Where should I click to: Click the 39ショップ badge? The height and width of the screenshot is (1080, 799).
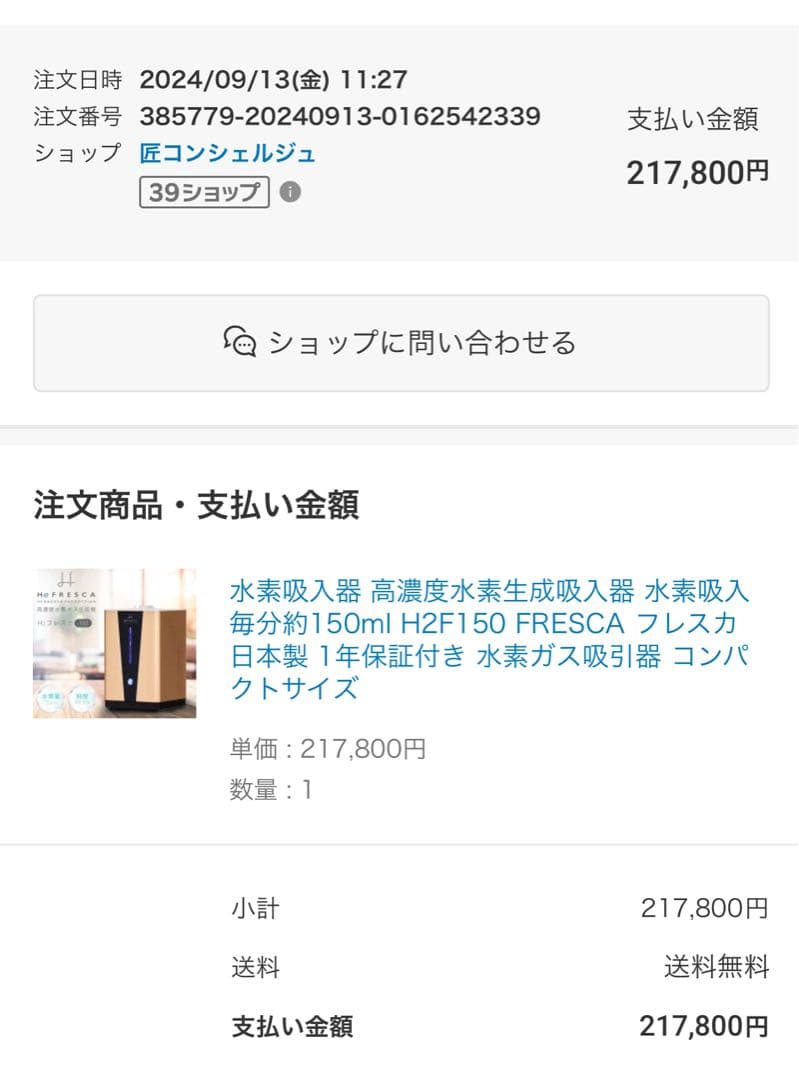click(204, 191)
